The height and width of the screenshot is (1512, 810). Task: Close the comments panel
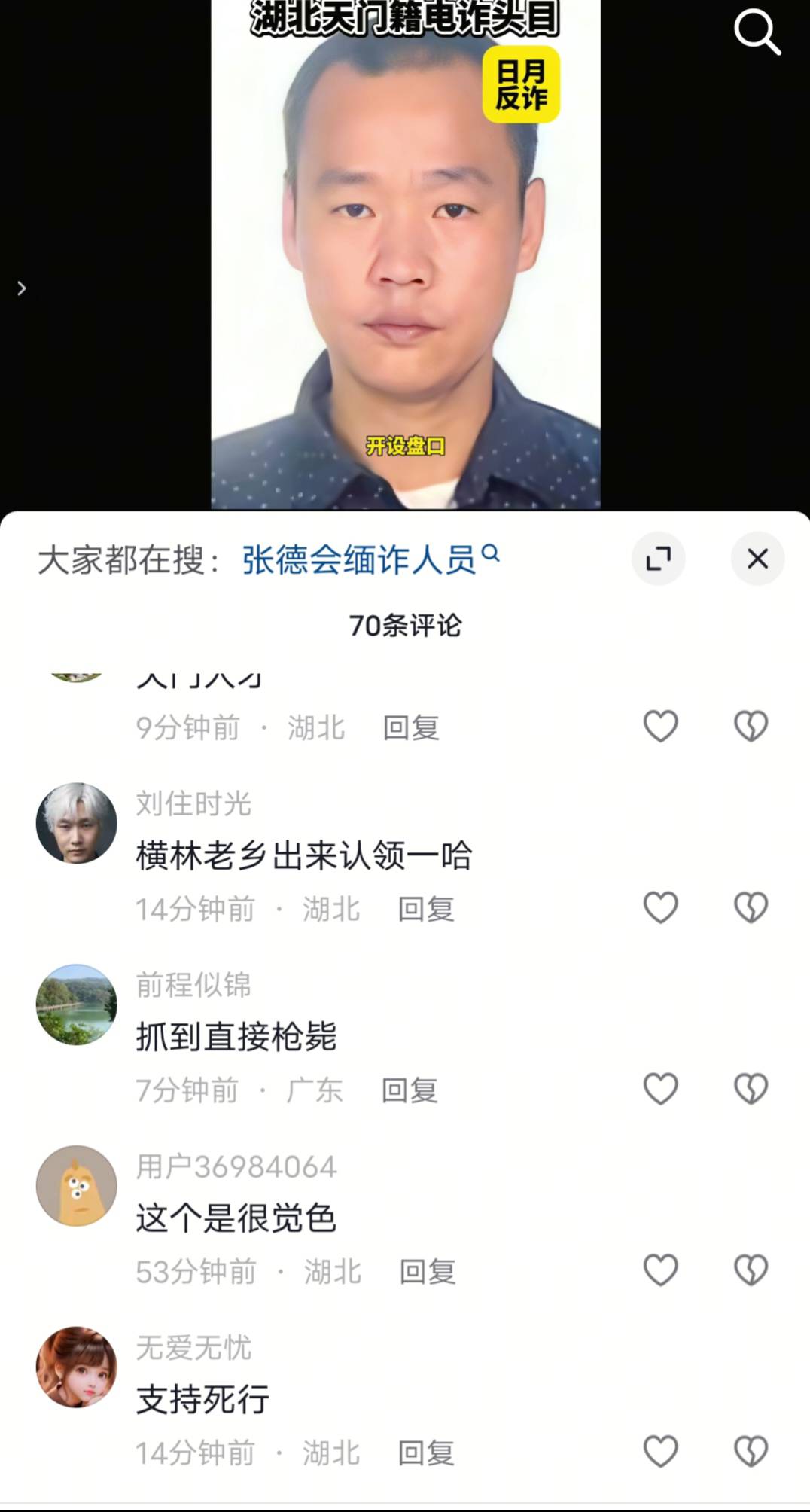[x=757, y=559]
